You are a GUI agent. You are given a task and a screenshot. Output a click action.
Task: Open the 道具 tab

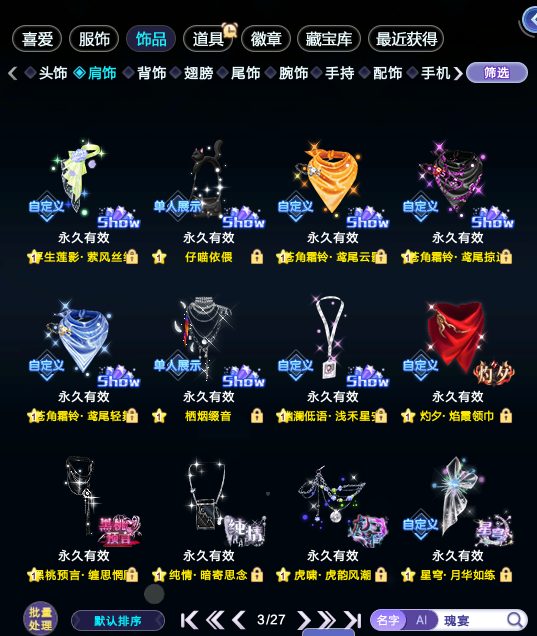click(208, 39)
